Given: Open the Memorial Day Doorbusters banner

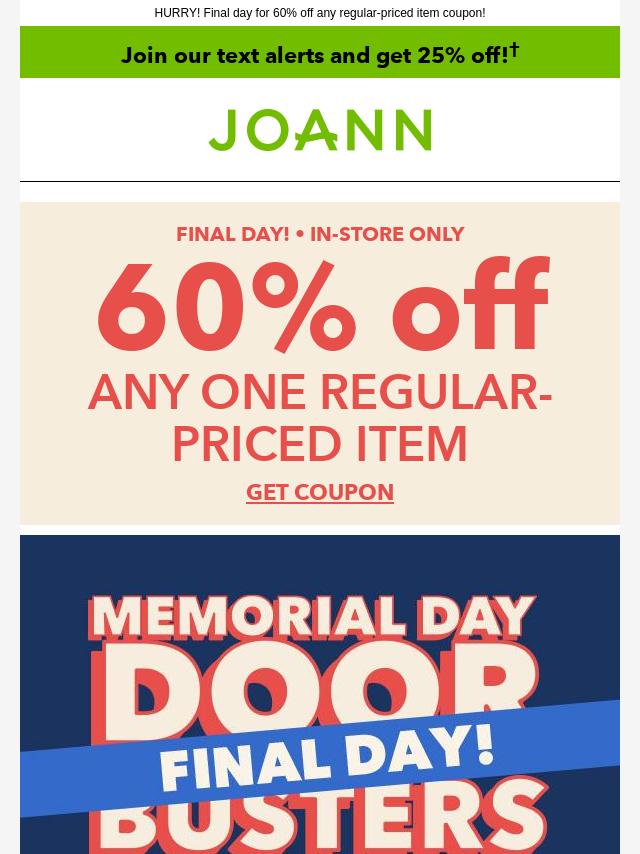Looking at the screenshot, I should click(320, 700).
